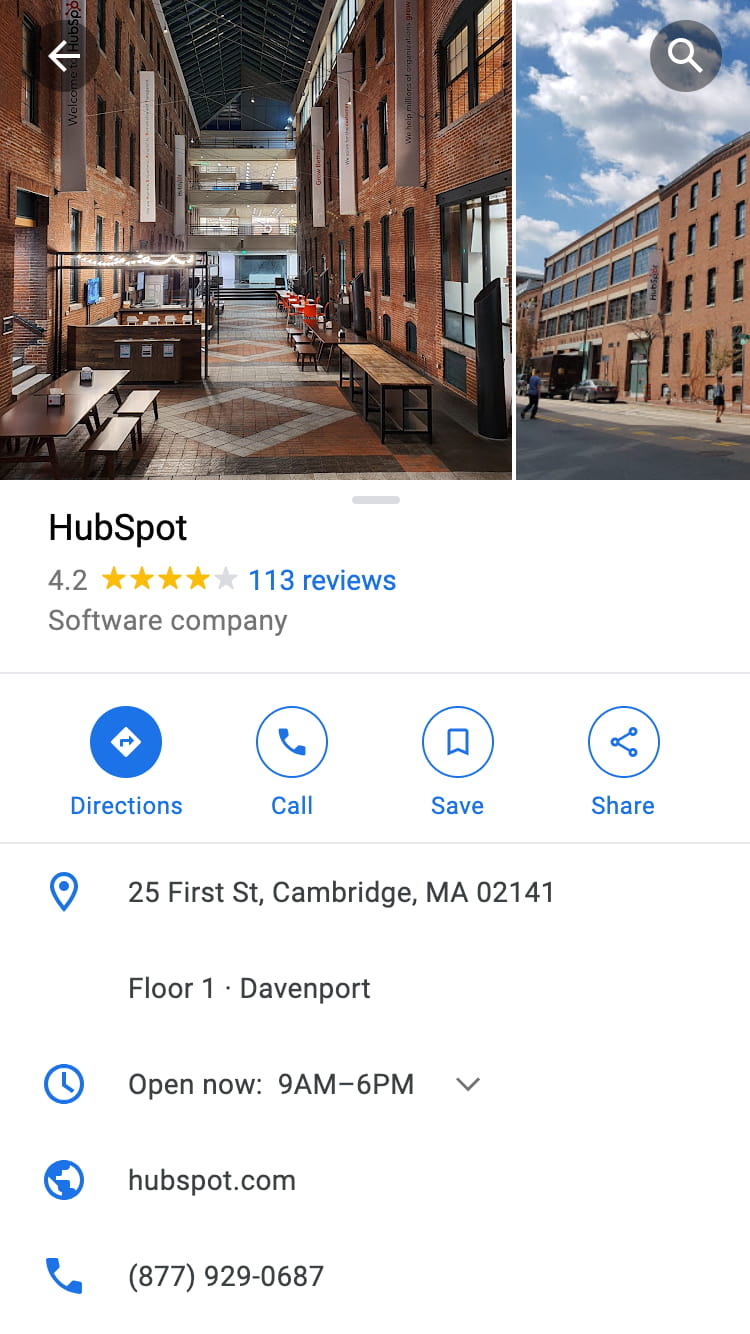Click the clock icon beside opening hours
This screenshot has height=1334, width=750.
point(64,1084)
